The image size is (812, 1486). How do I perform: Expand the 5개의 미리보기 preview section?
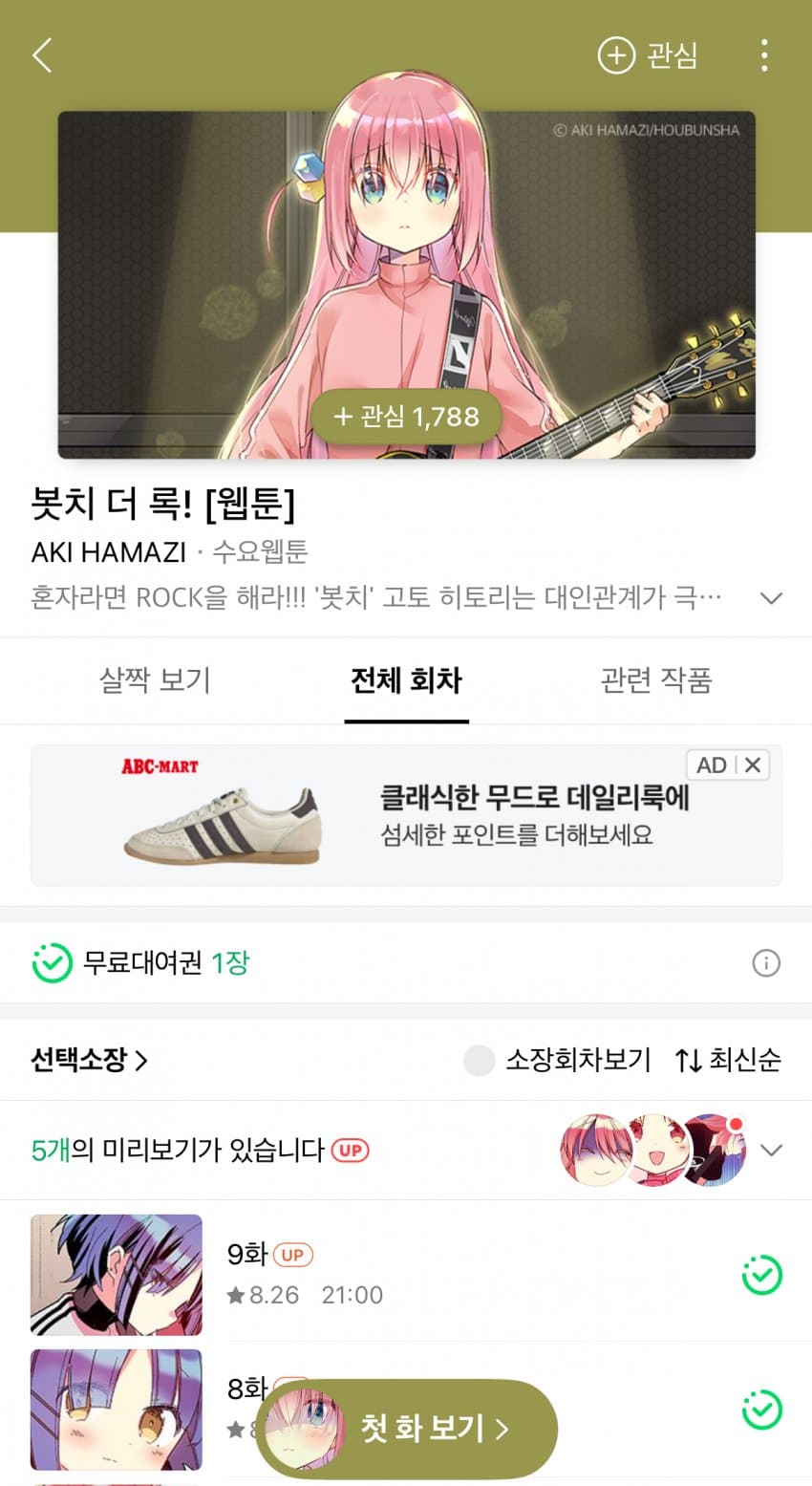771,1150
